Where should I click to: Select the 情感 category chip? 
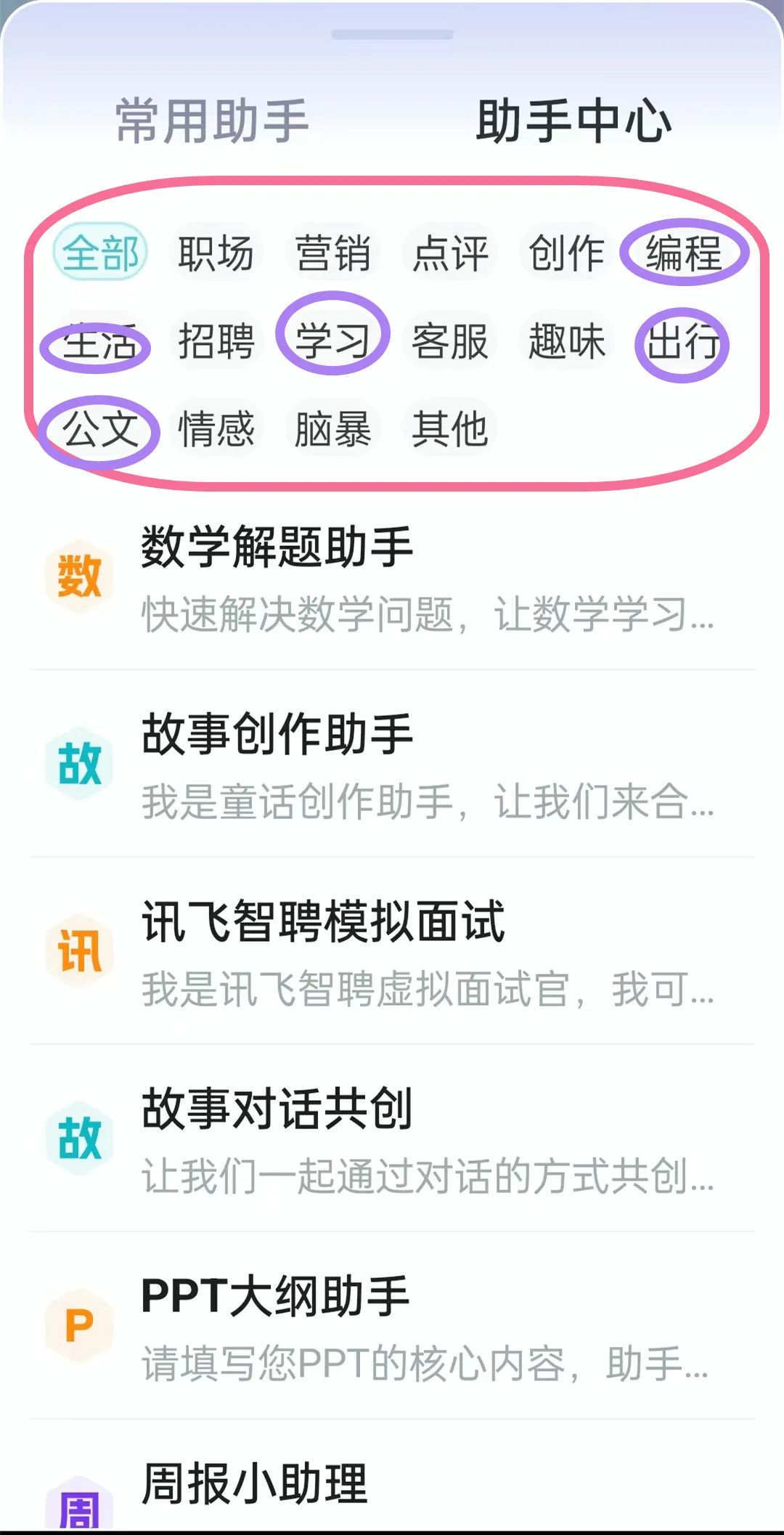216,429
